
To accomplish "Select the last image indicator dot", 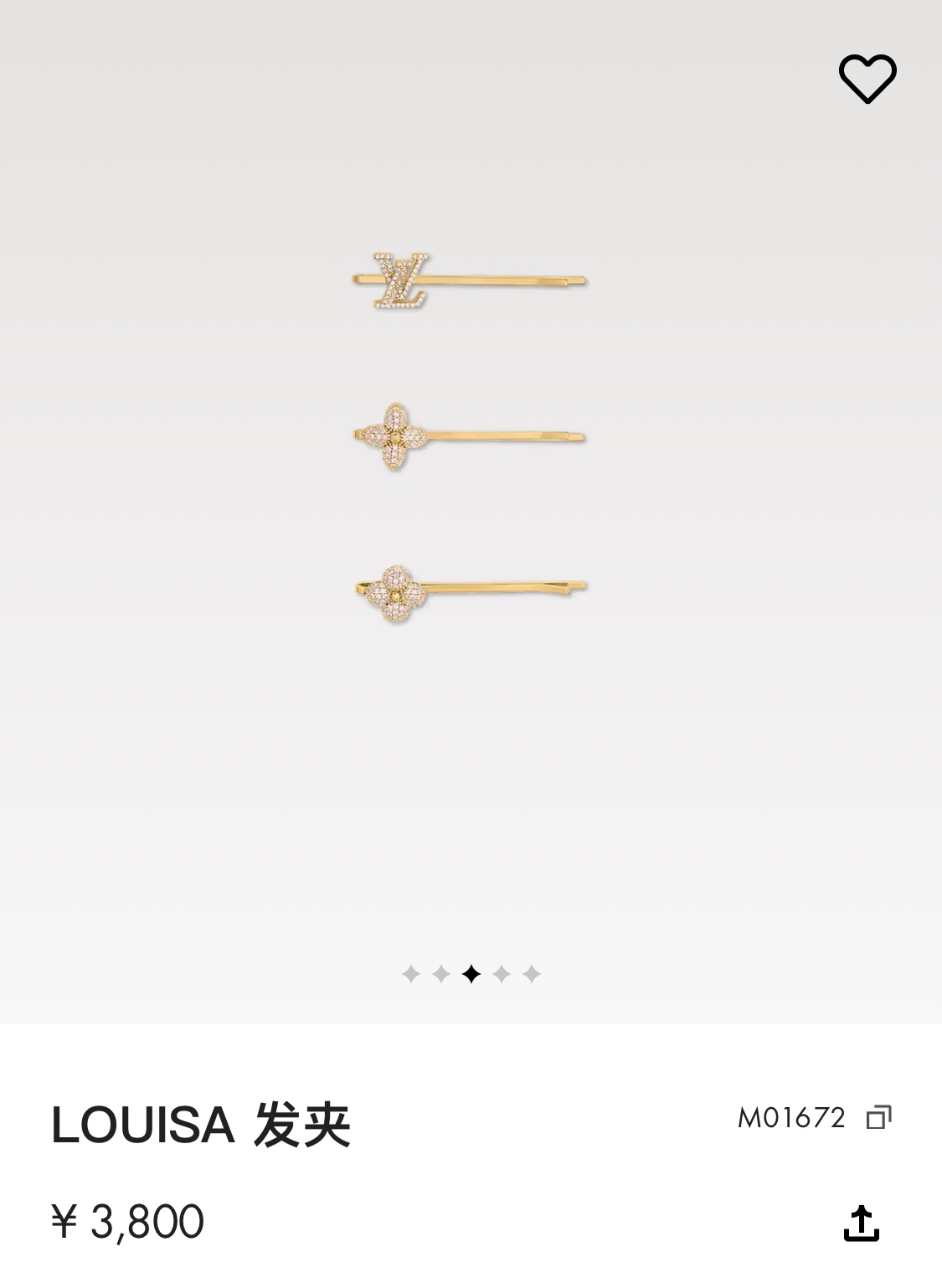I will tap(532, 974).
